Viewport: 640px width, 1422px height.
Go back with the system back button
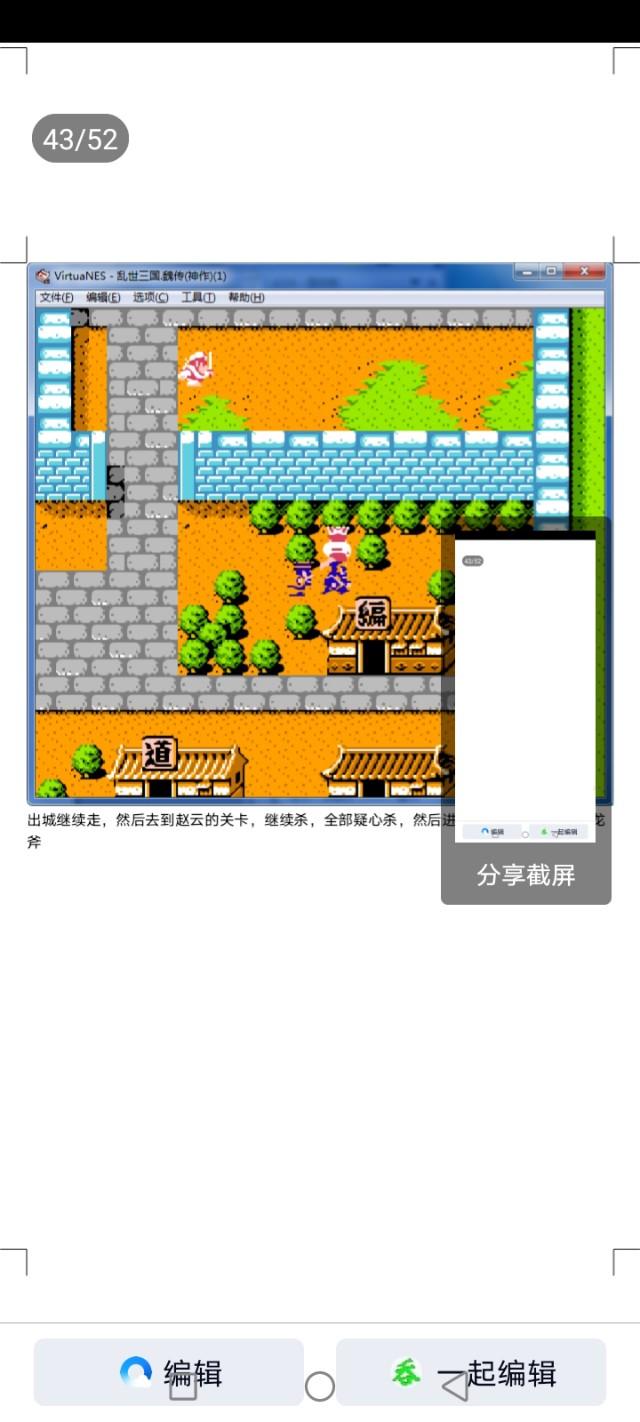[455, 1386]
